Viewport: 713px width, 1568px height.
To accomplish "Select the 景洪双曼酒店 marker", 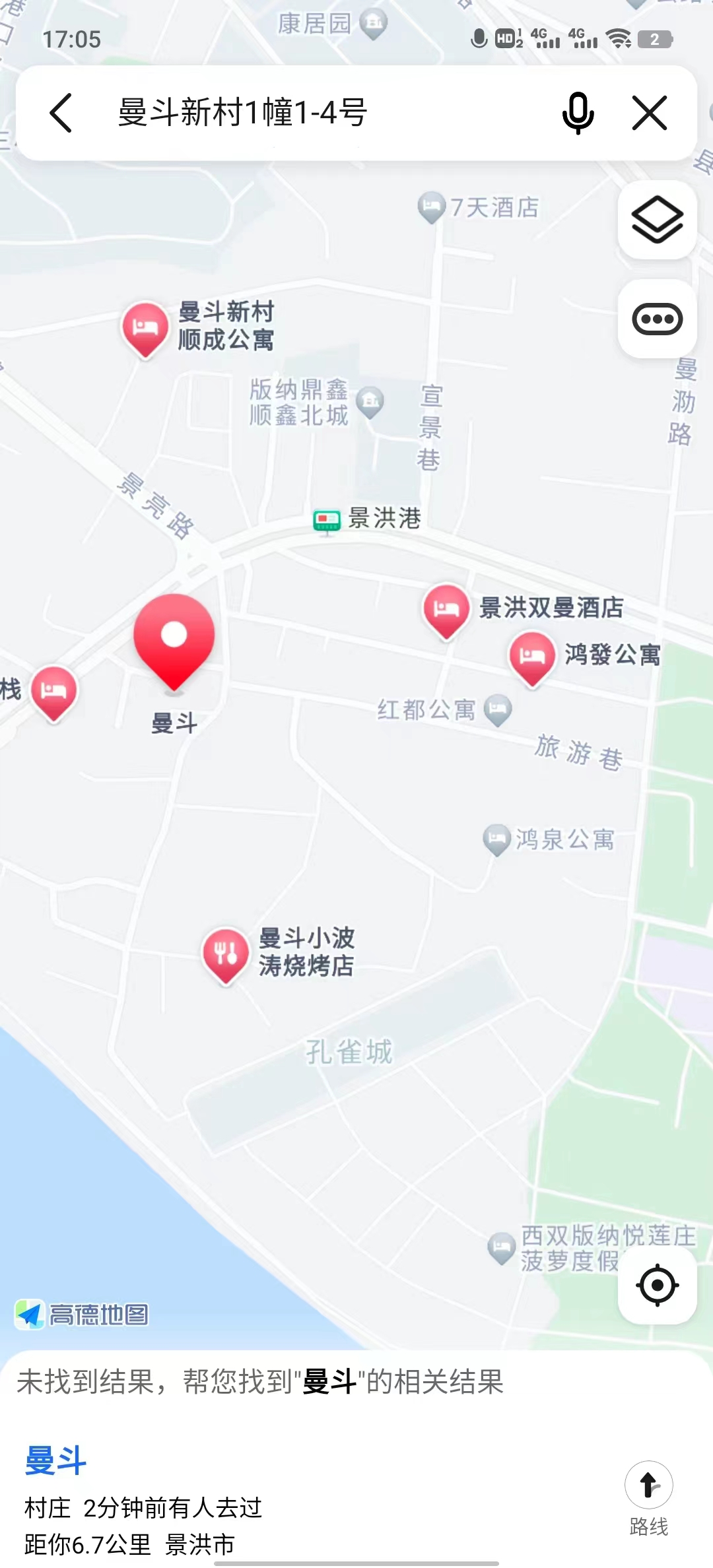I will click(x=446, y=608).
